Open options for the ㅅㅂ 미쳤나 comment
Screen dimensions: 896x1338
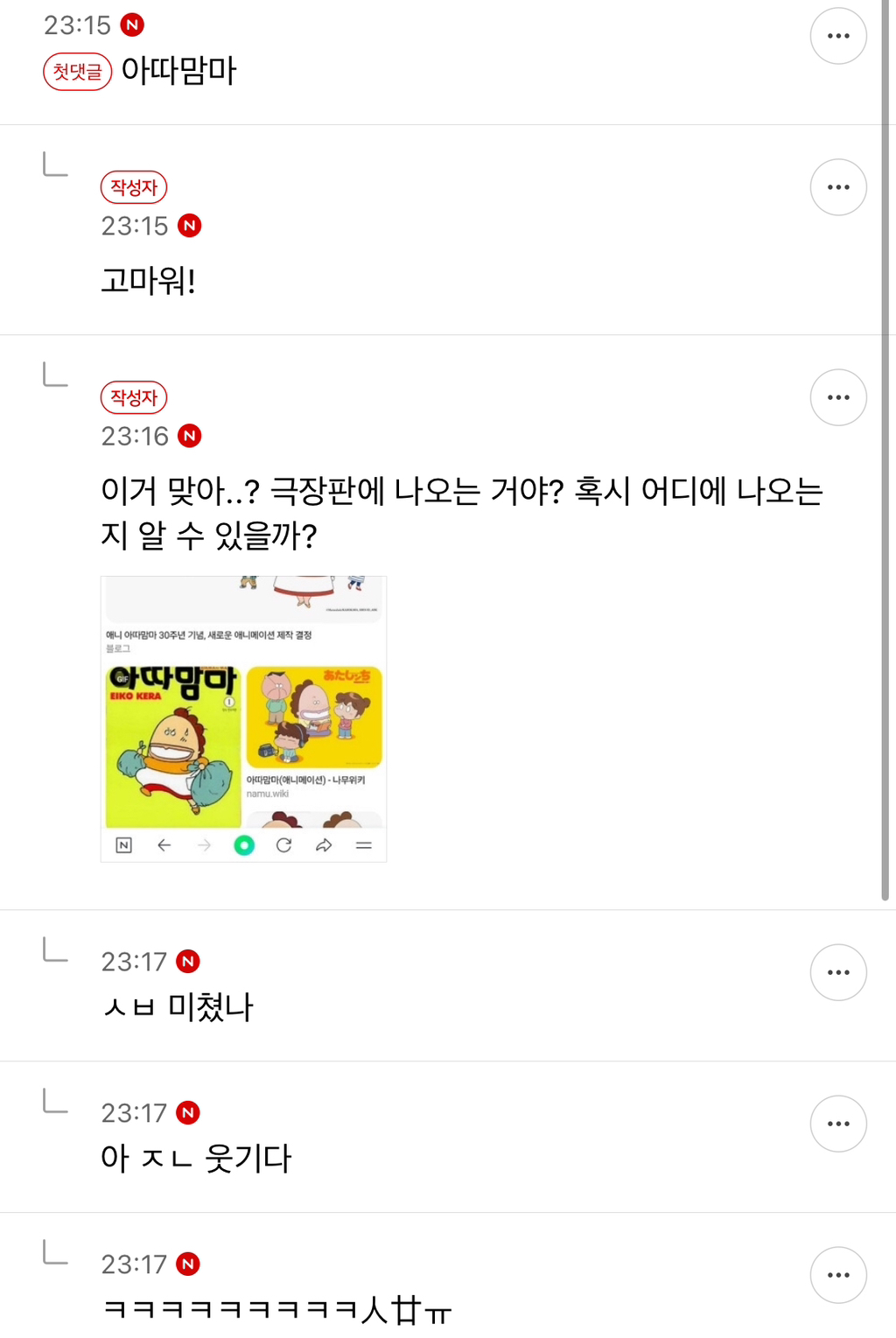(x=838, y=971)
